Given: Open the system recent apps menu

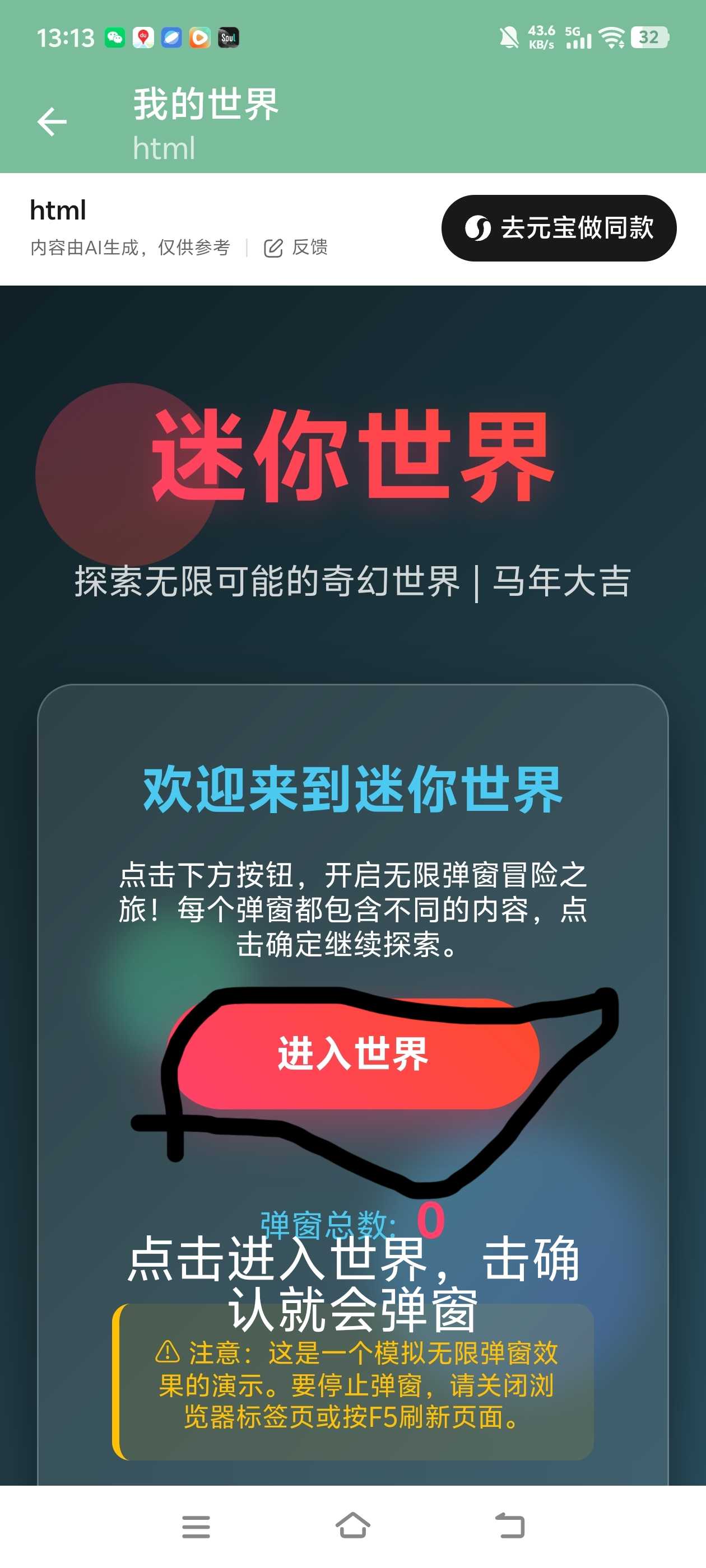Looking at the screenshot, I should [196, 1526].
